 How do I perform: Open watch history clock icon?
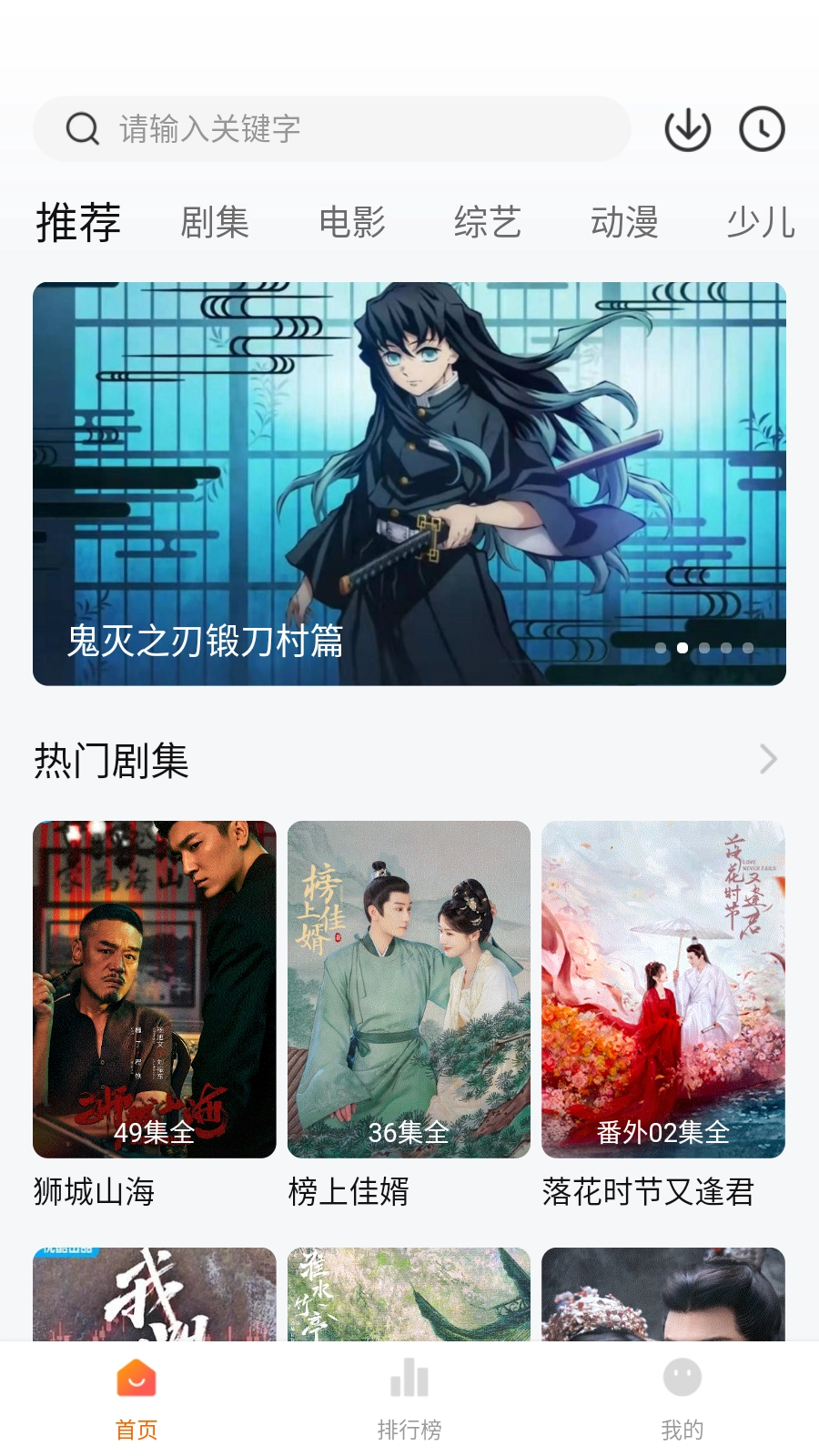click(x=762, y=129)
